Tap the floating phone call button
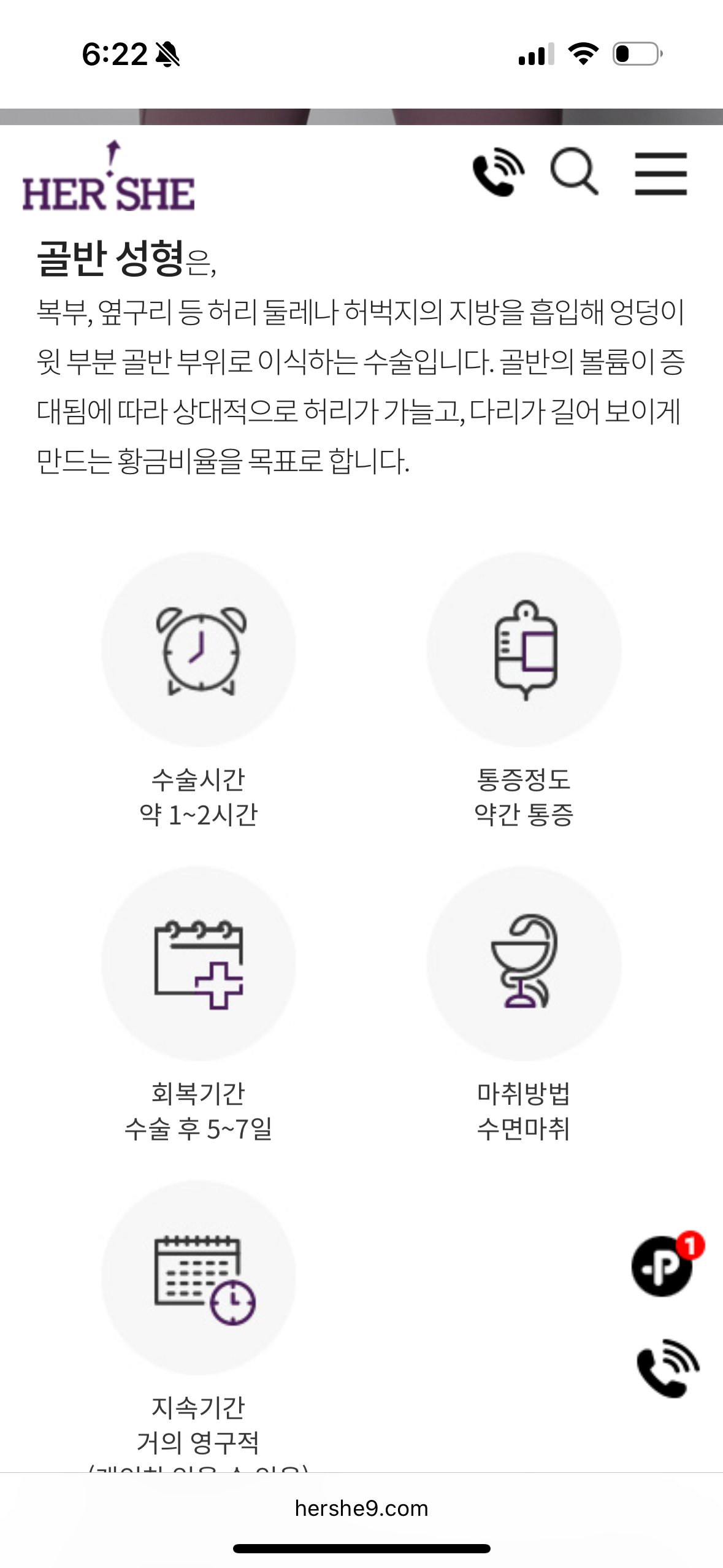 (667, 1369)
